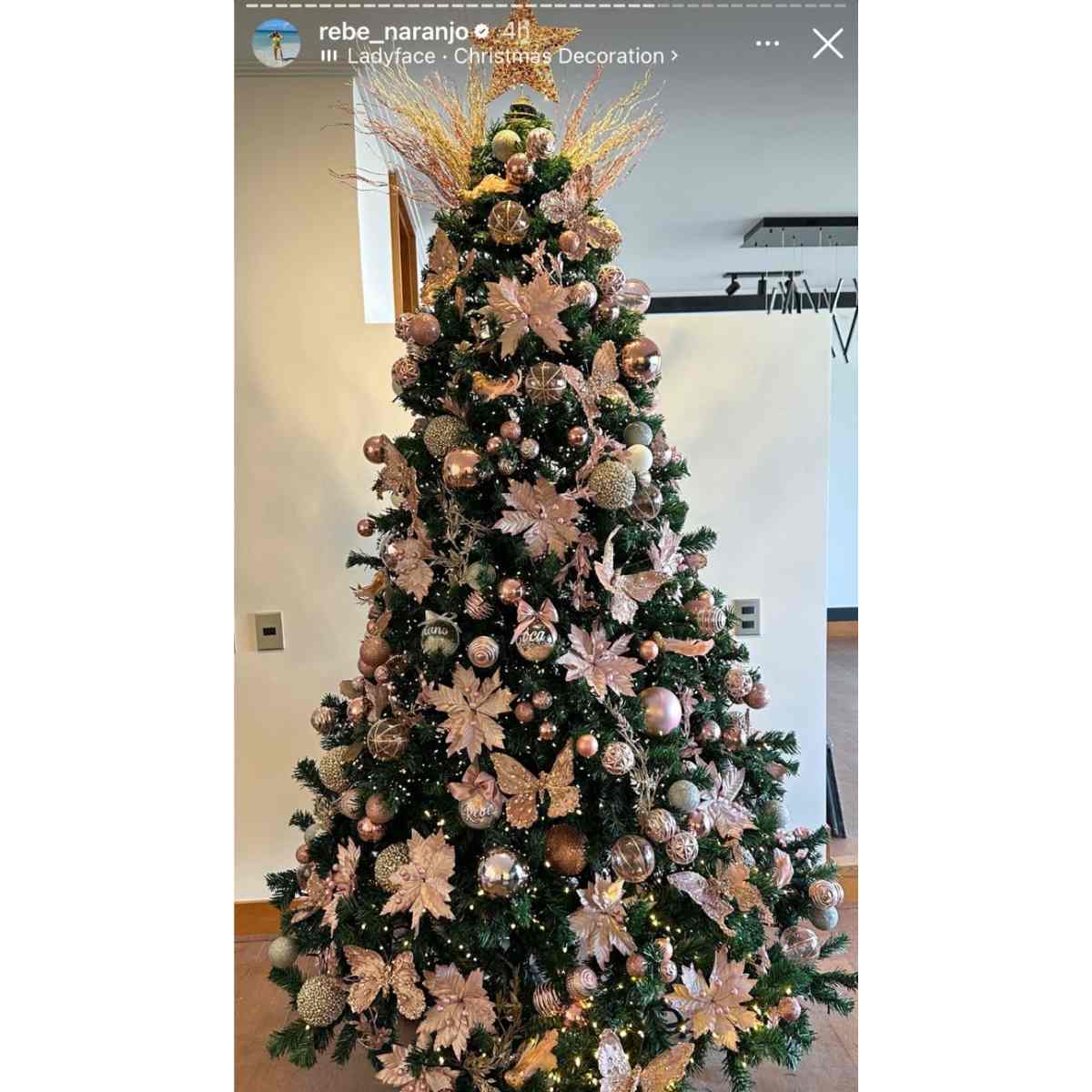Open rebe_naranjo's profile picture
The height and width of the screenshot is (1092, 1092).
[276, 43]
